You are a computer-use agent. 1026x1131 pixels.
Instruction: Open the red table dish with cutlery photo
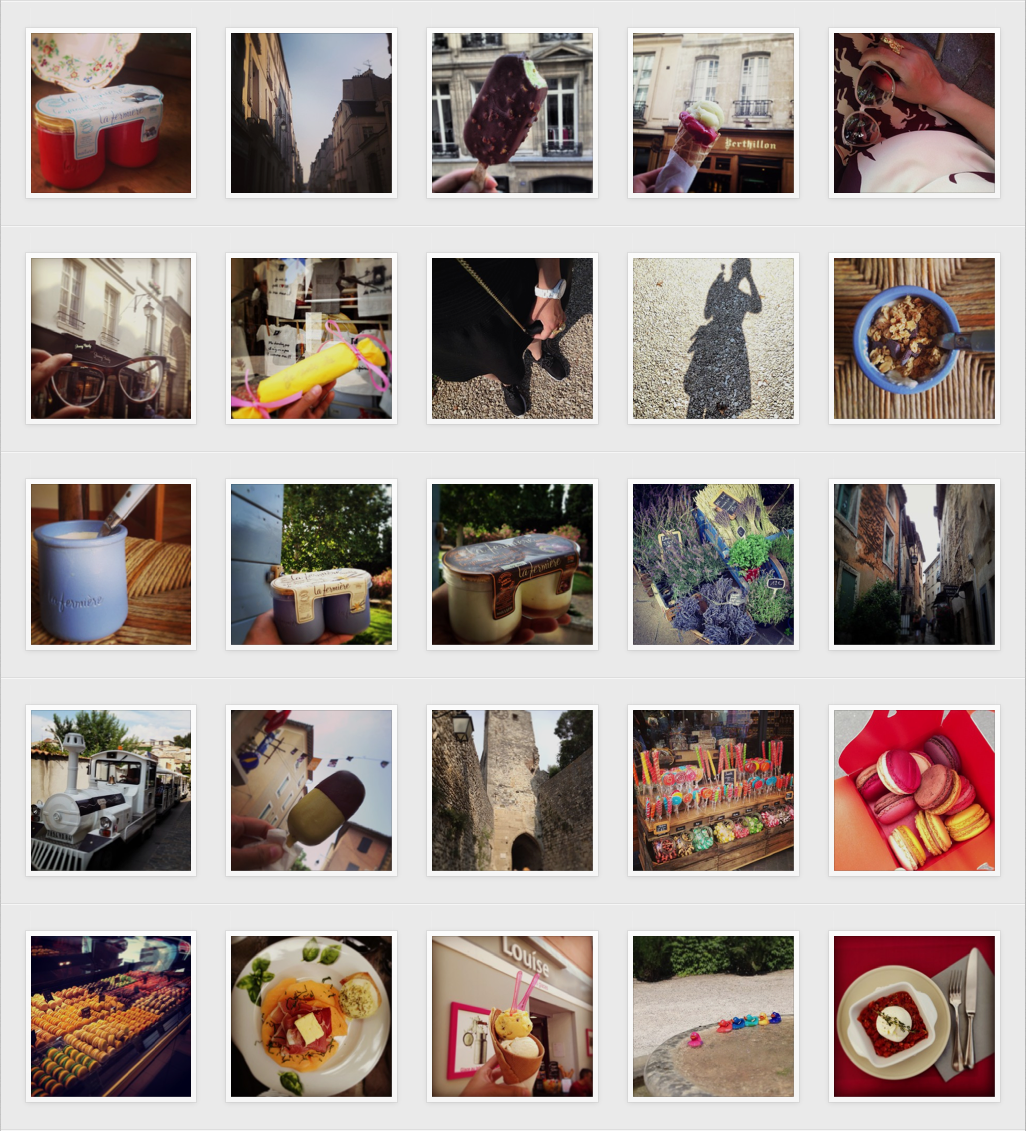(x=914, y=1017)
